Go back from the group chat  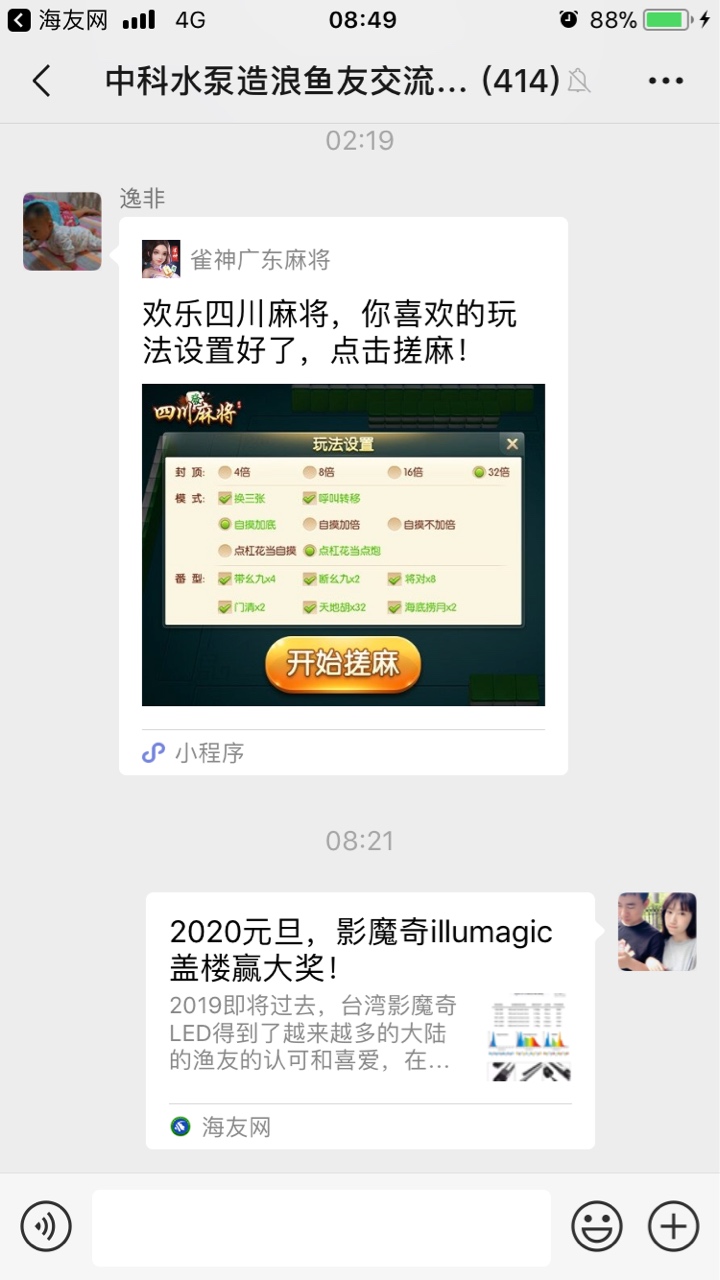coord(41,81)
